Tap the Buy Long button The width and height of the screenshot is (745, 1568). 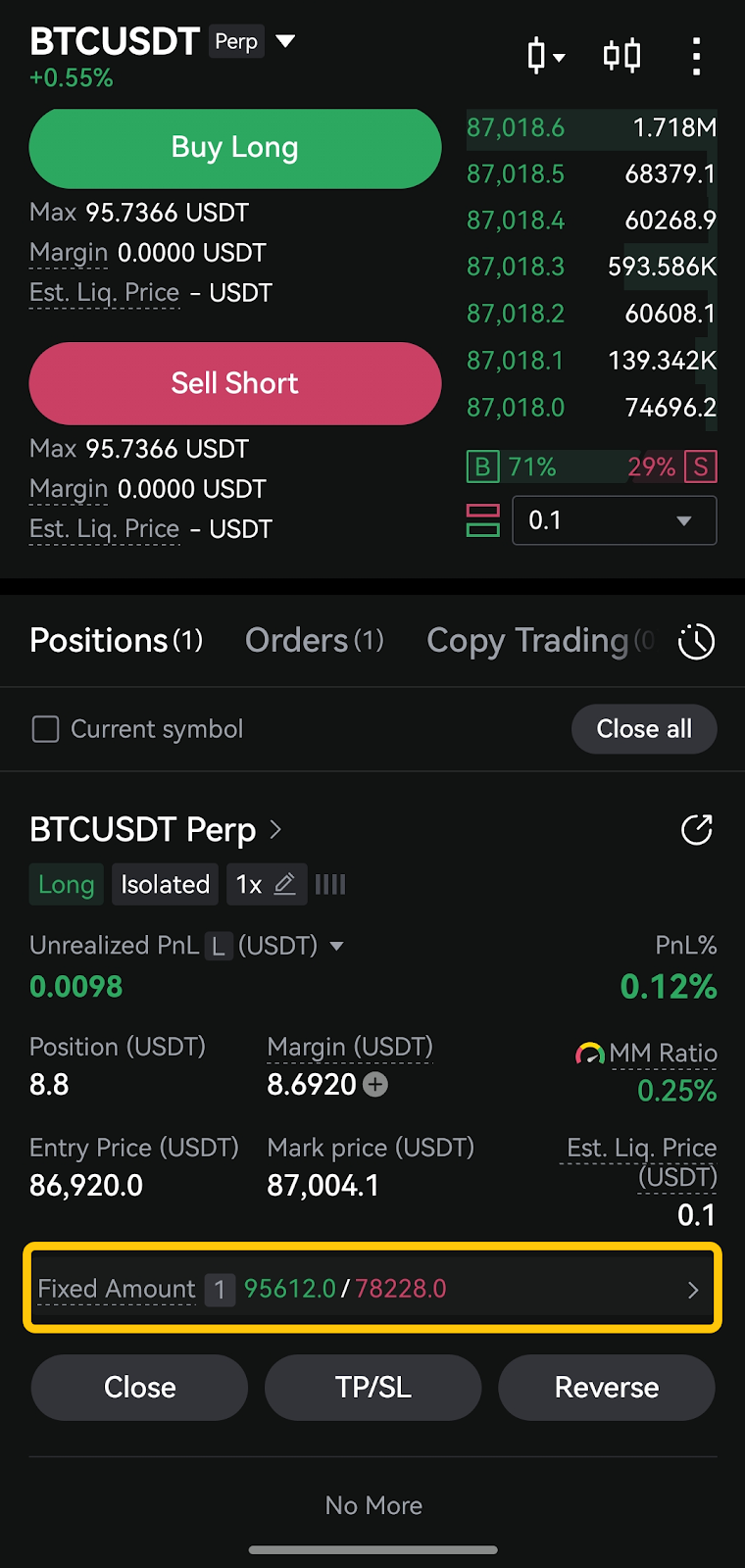pyautogui.click(x=235, y=148)
